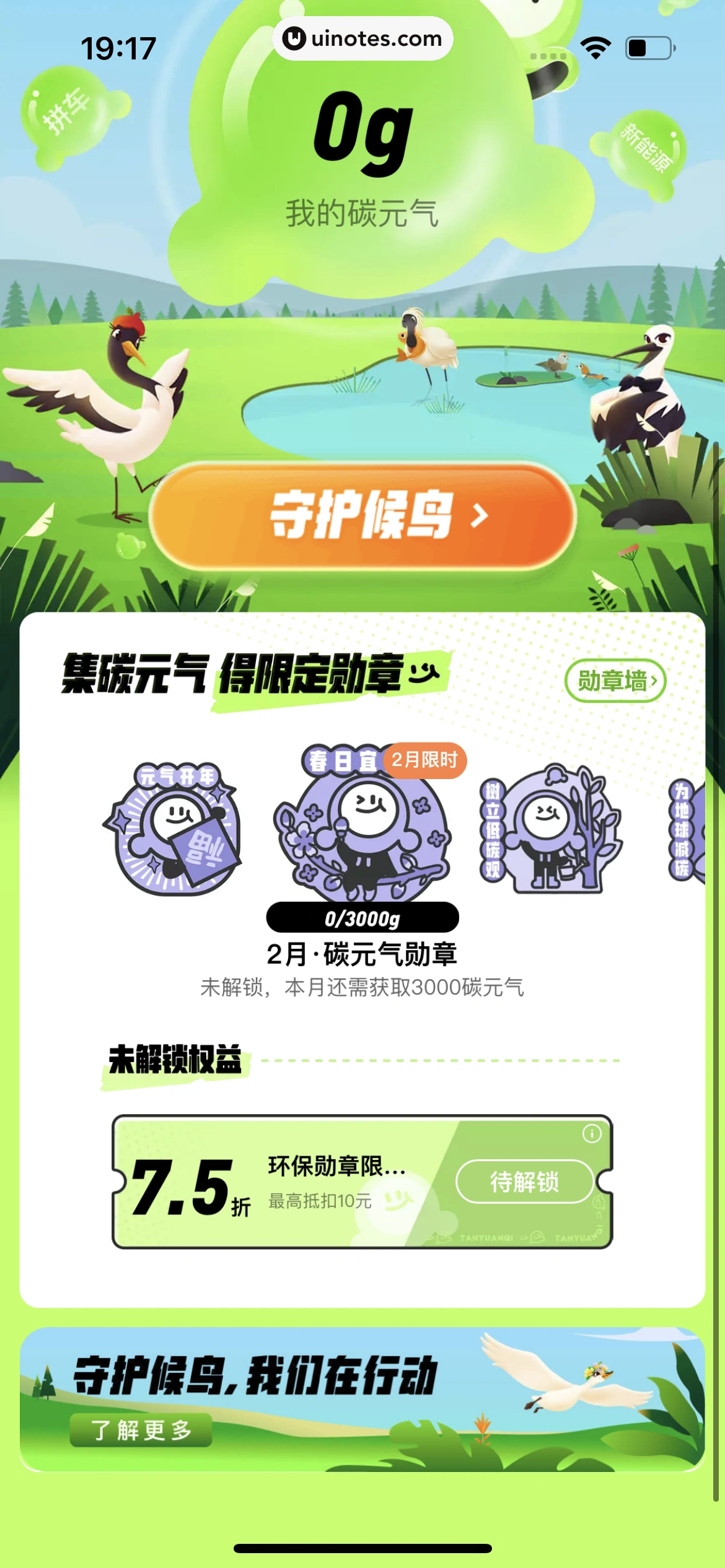
Task: Select the 为地球减碳 badge
Action: (x=688, y=830)
